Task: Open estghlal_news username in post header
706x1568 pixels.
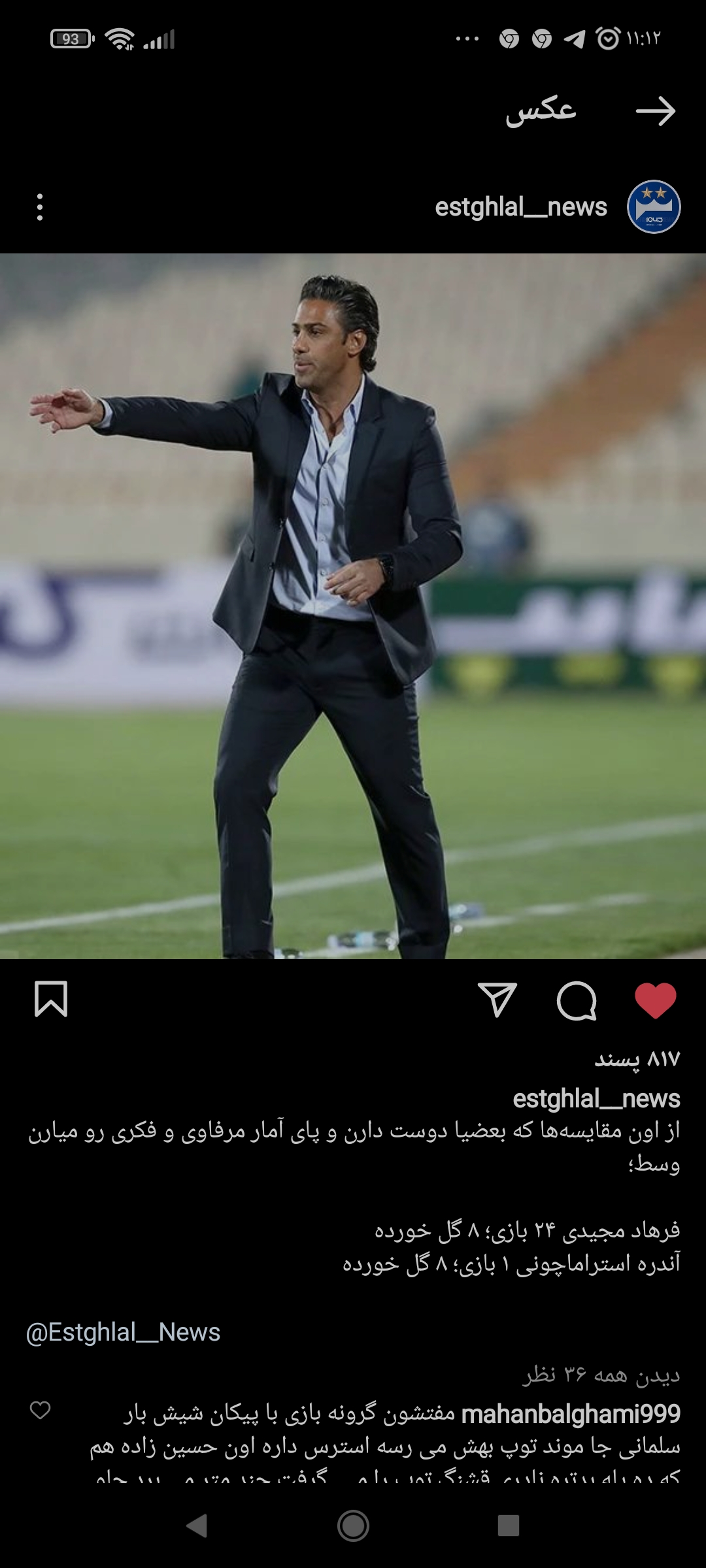Action: point(521,207)
